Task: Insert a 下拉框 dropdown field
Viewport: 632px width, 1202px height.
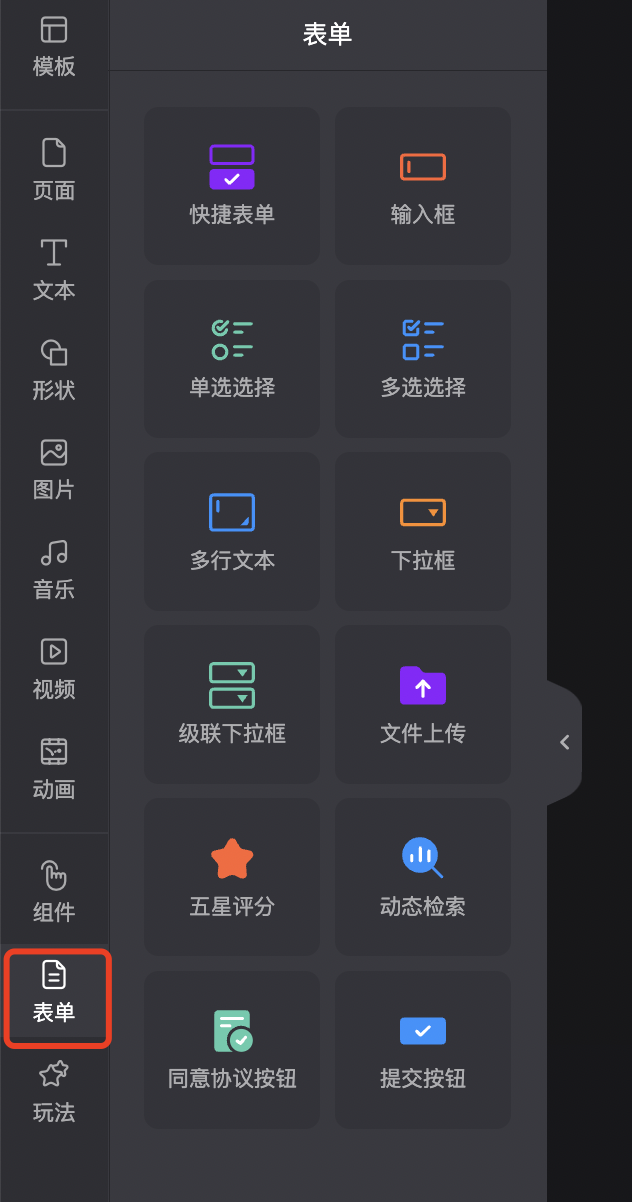Action: (x=423, y=532)
